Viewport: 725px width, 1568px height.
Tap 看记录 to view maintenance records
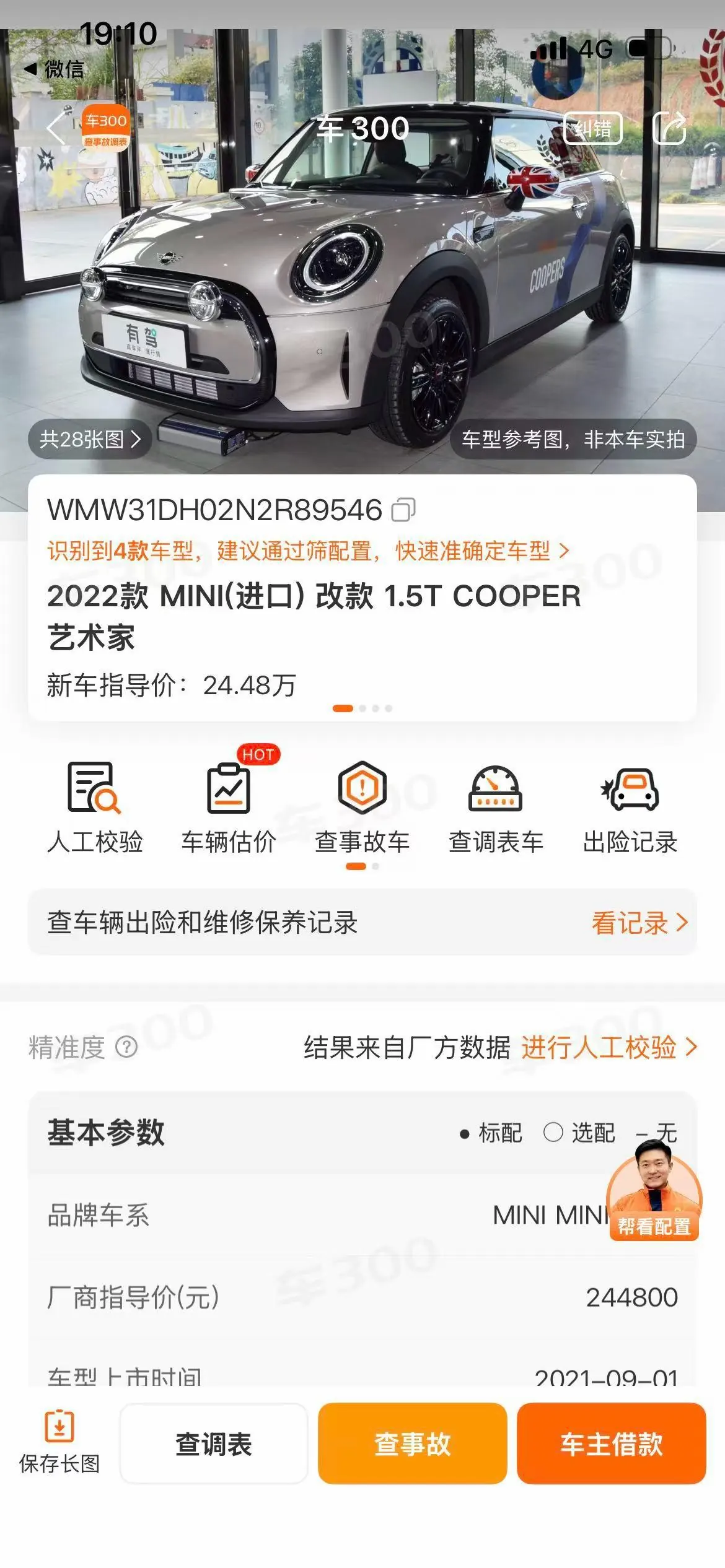(639, 923)
